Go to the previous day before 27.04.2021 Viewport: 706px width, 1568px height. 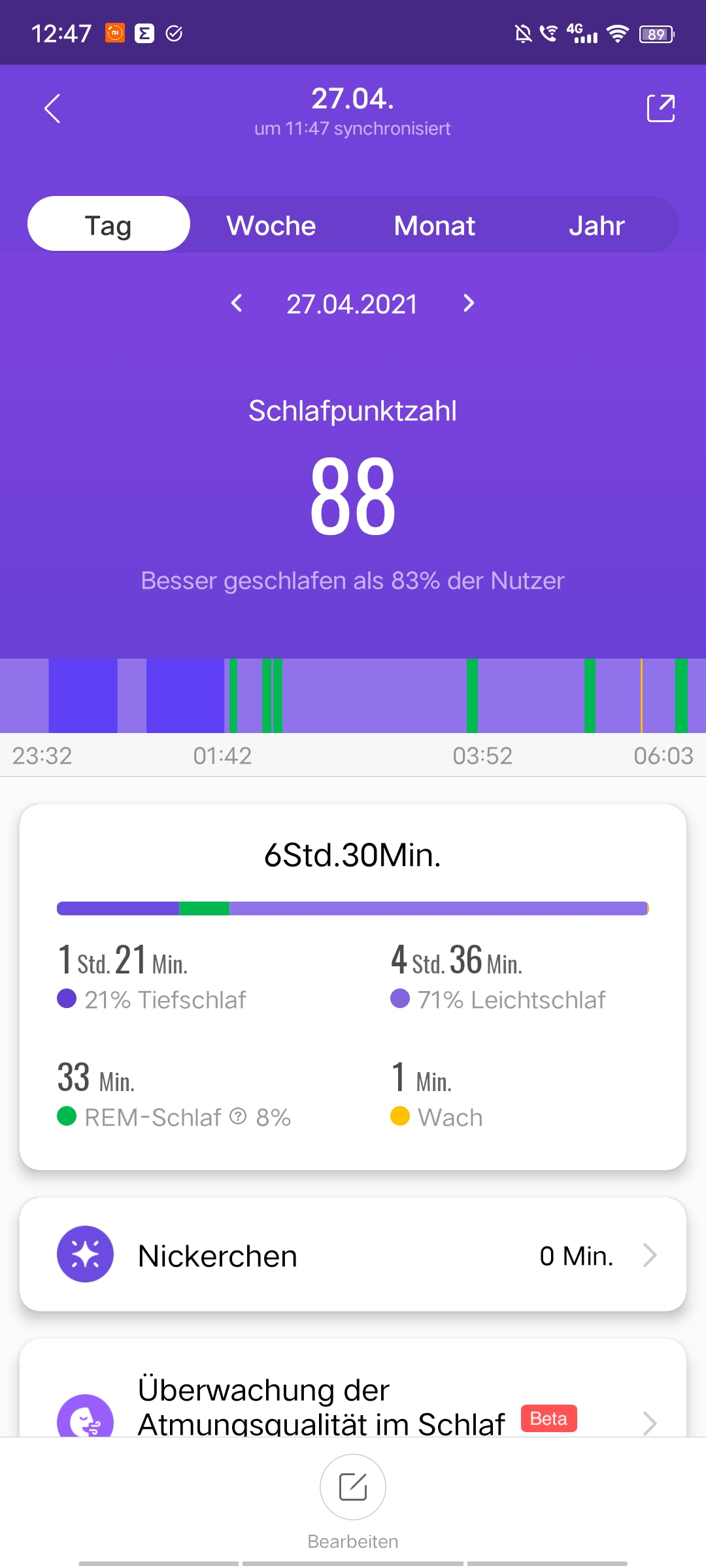click(237, 303)
